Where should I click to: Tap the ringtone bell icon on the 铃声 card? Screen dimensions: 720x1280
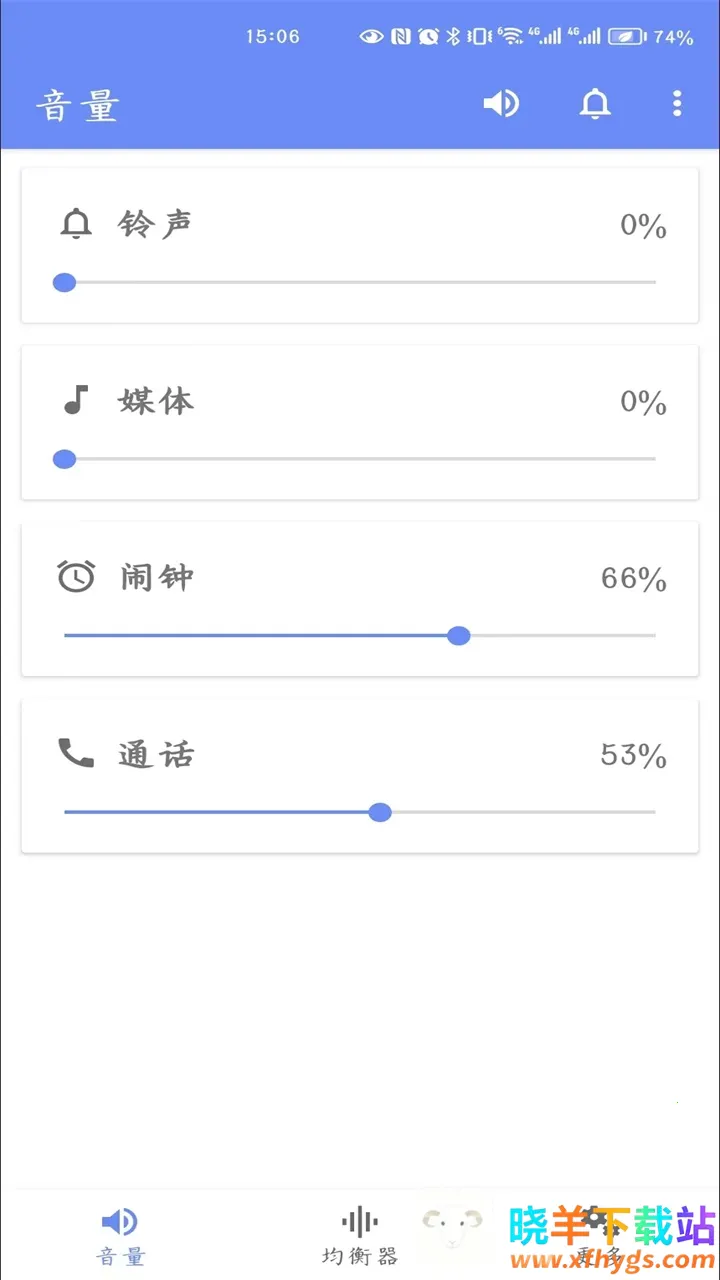[x=75, y=223]
